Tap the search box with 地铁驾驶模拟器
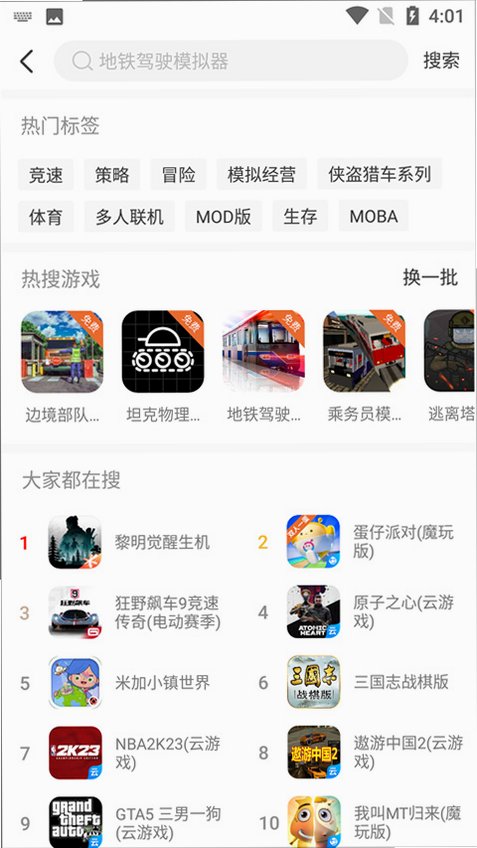477x848 pixels. (231, 61)
